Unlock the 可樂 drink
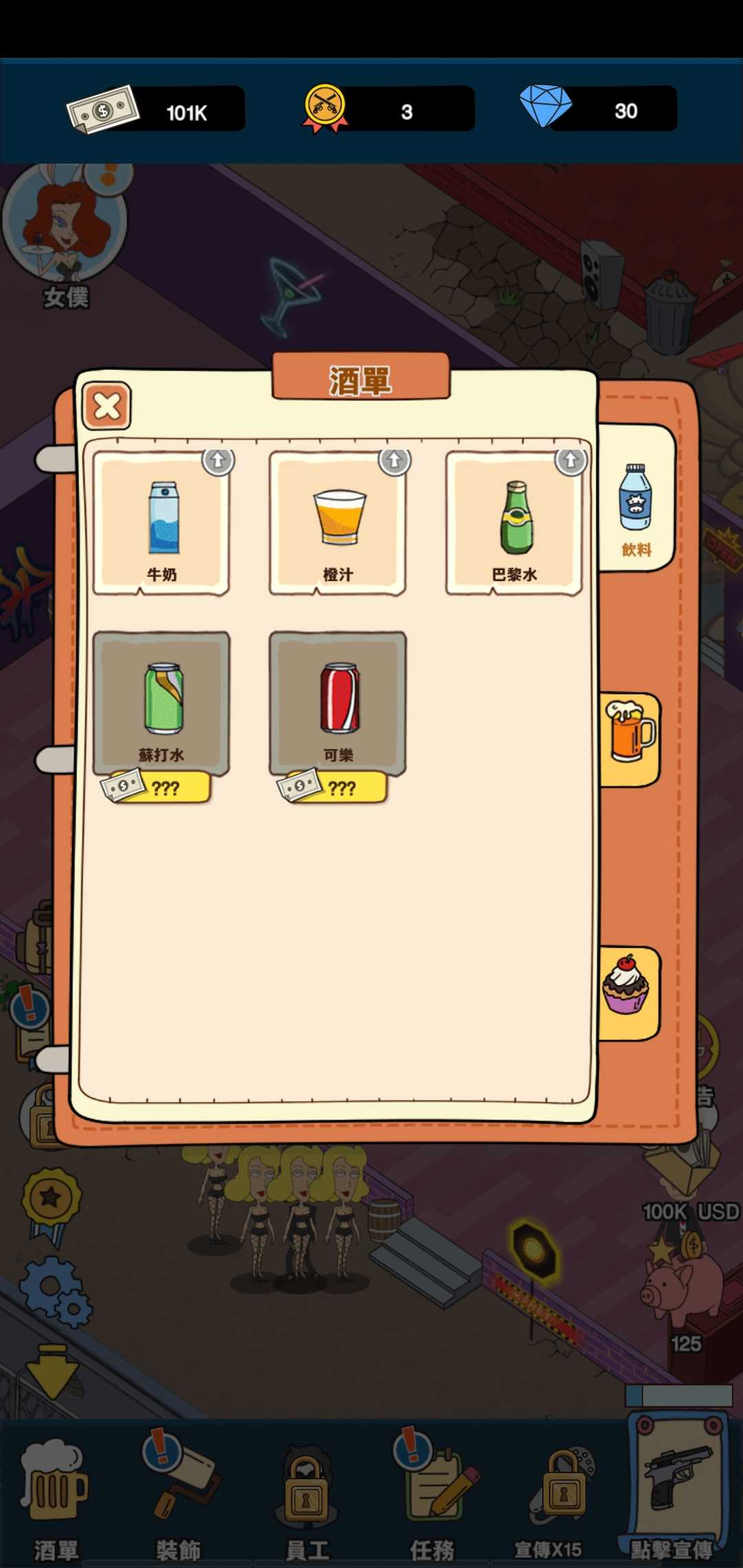Screen dimensions: 743x1568 coord(333,787)
